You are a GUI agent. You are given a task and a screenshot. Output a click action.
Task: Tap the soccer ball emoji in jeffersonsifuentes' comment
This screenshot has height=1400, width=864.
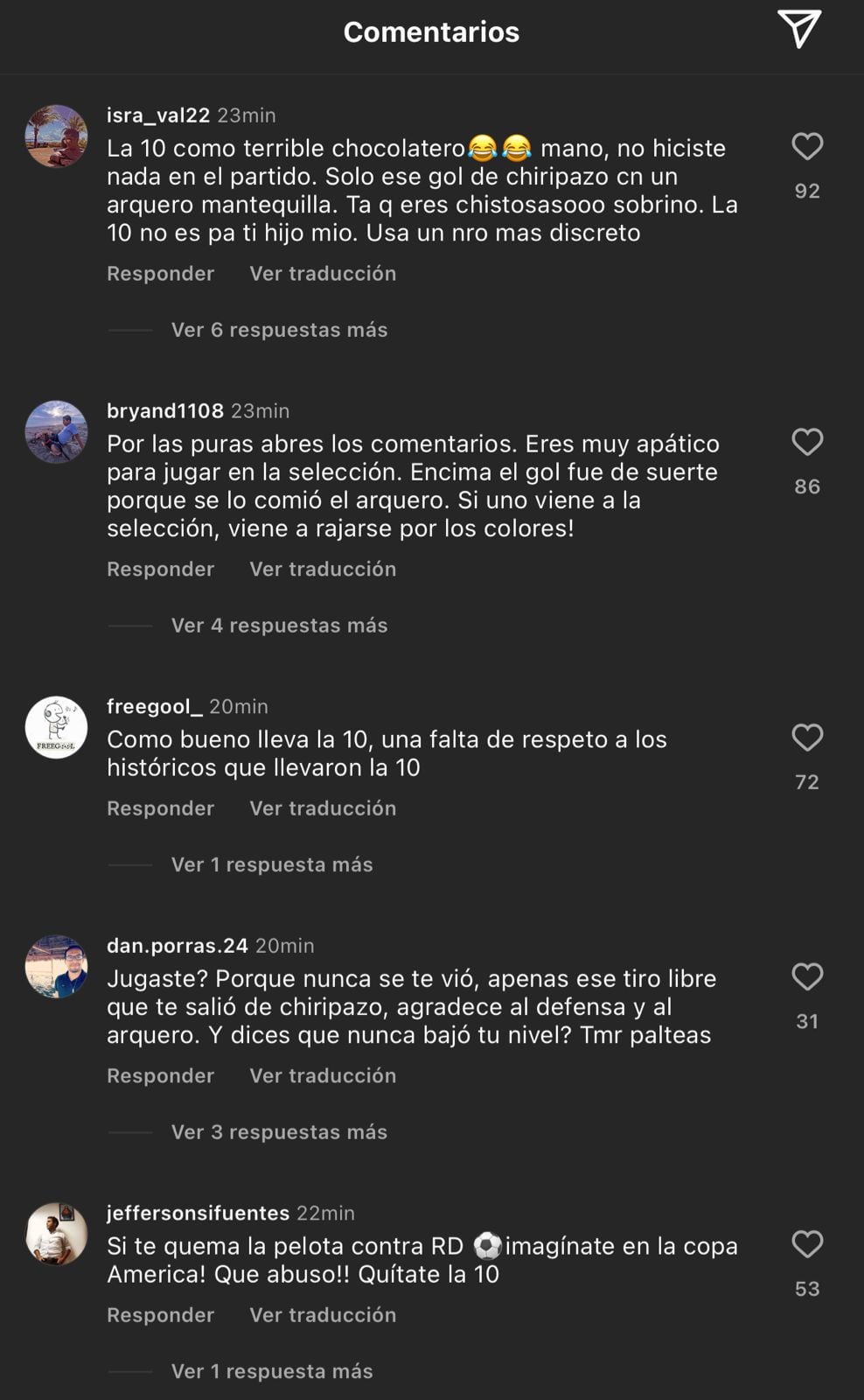click(x=490, y=1245)
